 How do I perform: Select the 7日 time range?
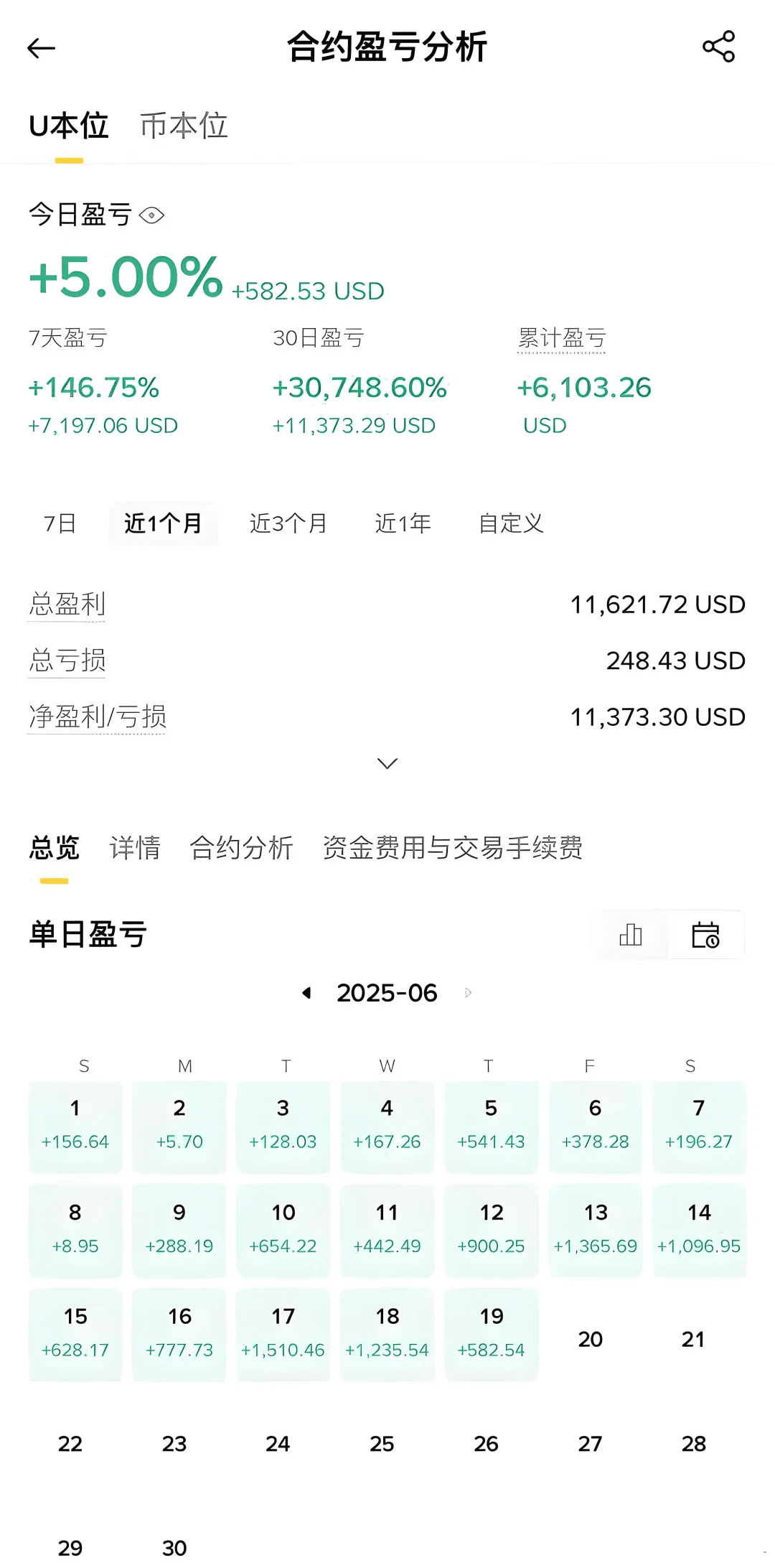(x=60, y=523)
